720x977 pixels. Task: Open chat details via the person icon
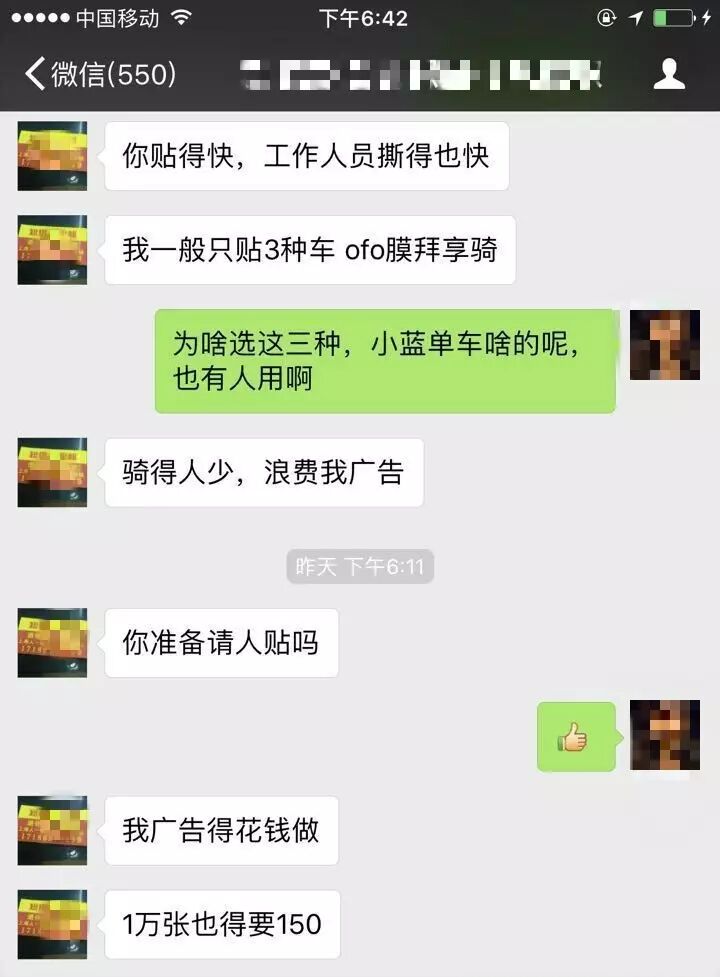[x=669, y=73]
